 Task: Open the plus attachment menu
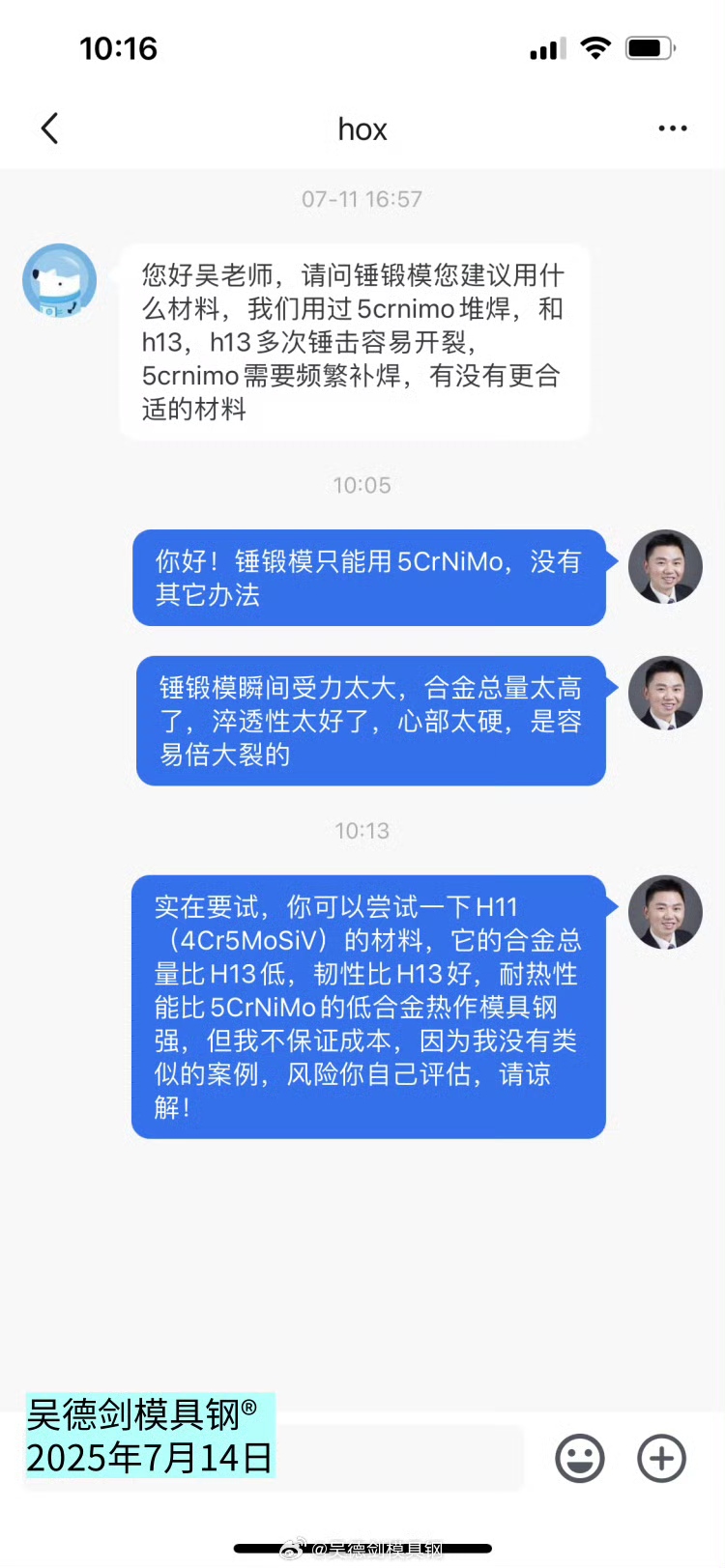pyautogui.click(x=662, y=1458)
